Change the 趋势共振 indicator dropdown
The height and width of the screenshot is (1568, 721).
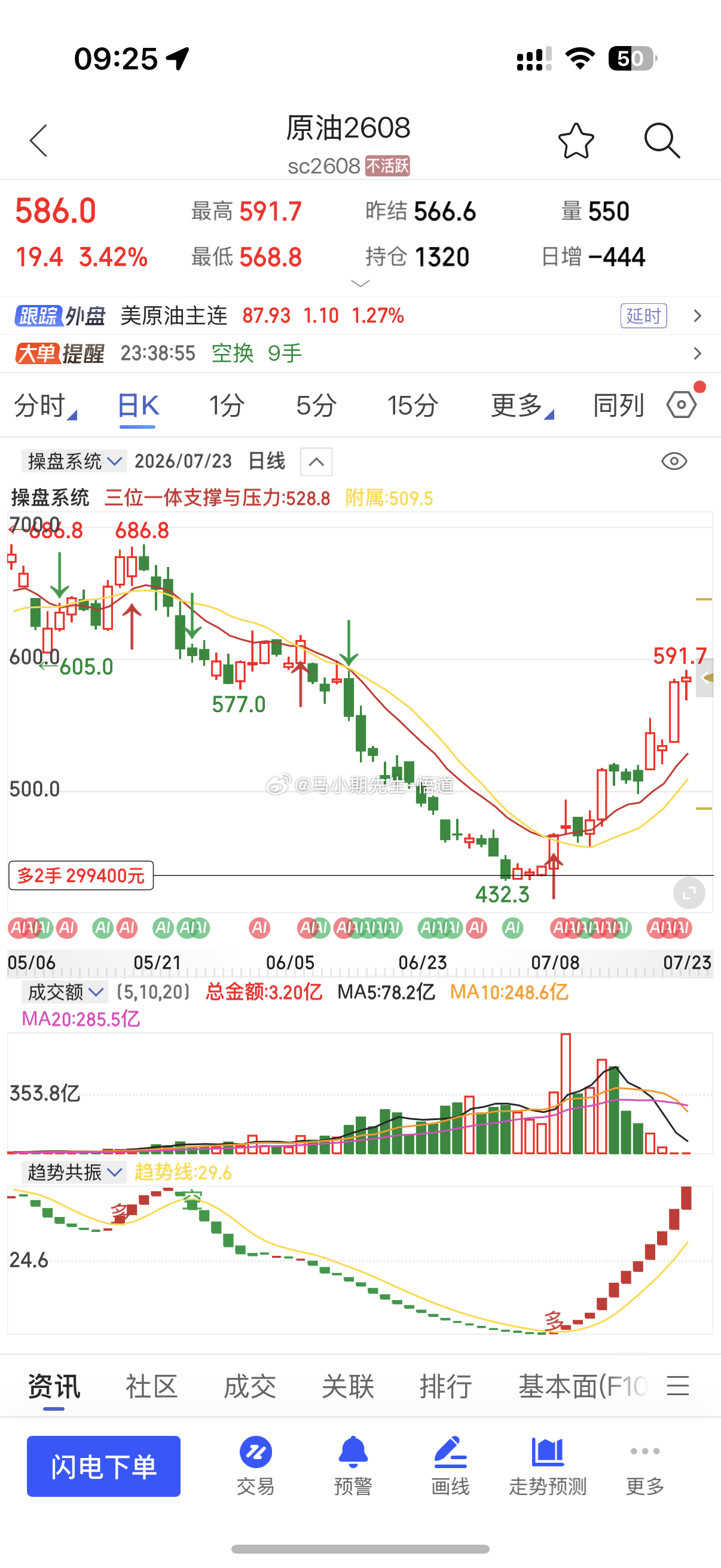[x=74, y=1172]
